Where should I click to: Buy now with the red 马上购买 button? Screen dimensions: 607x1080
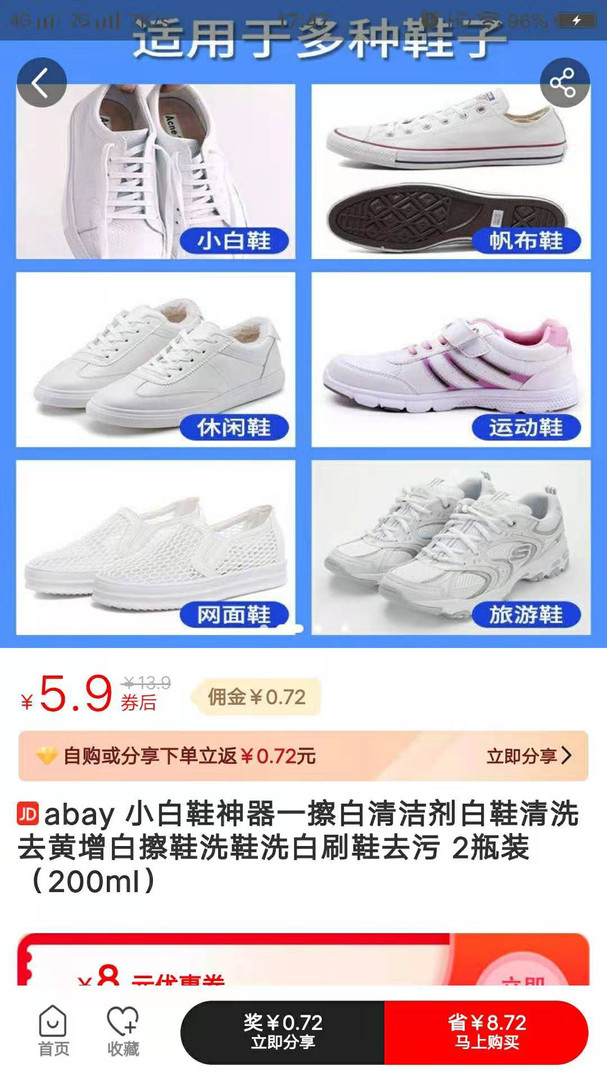pos(486,1032)
